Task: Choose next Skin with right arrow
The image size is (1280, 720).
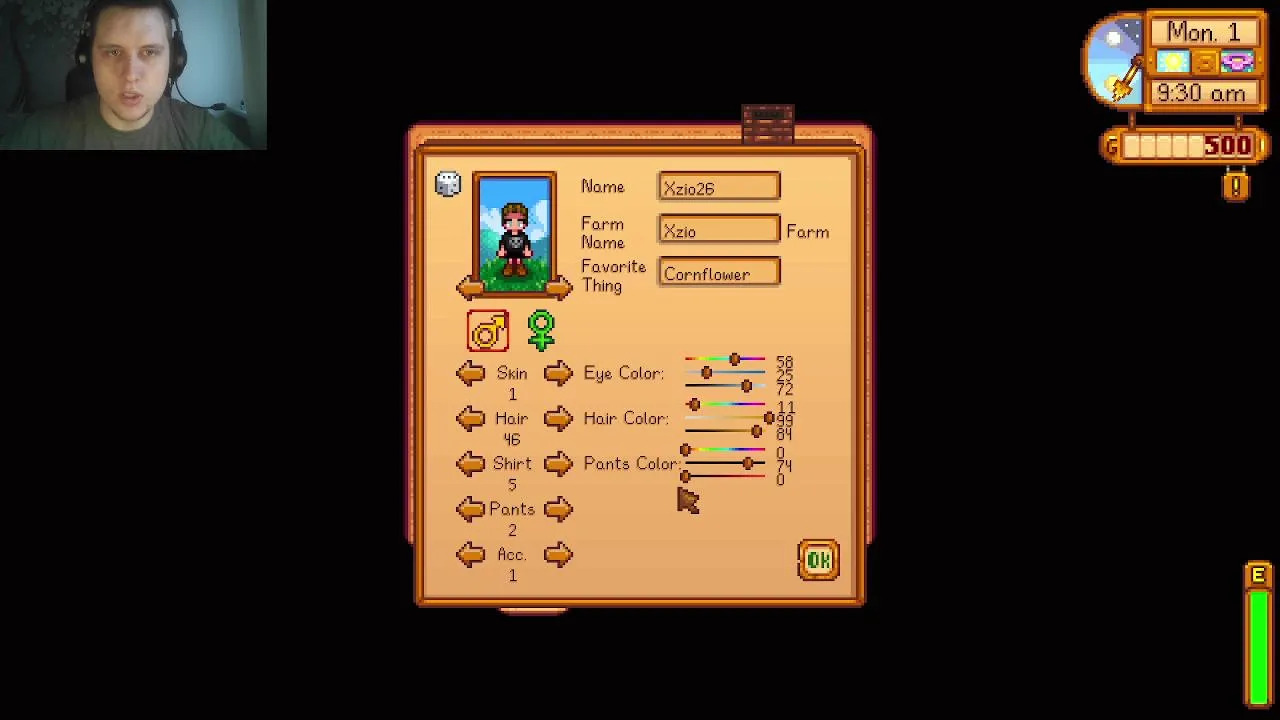Action: coord(558,373)
